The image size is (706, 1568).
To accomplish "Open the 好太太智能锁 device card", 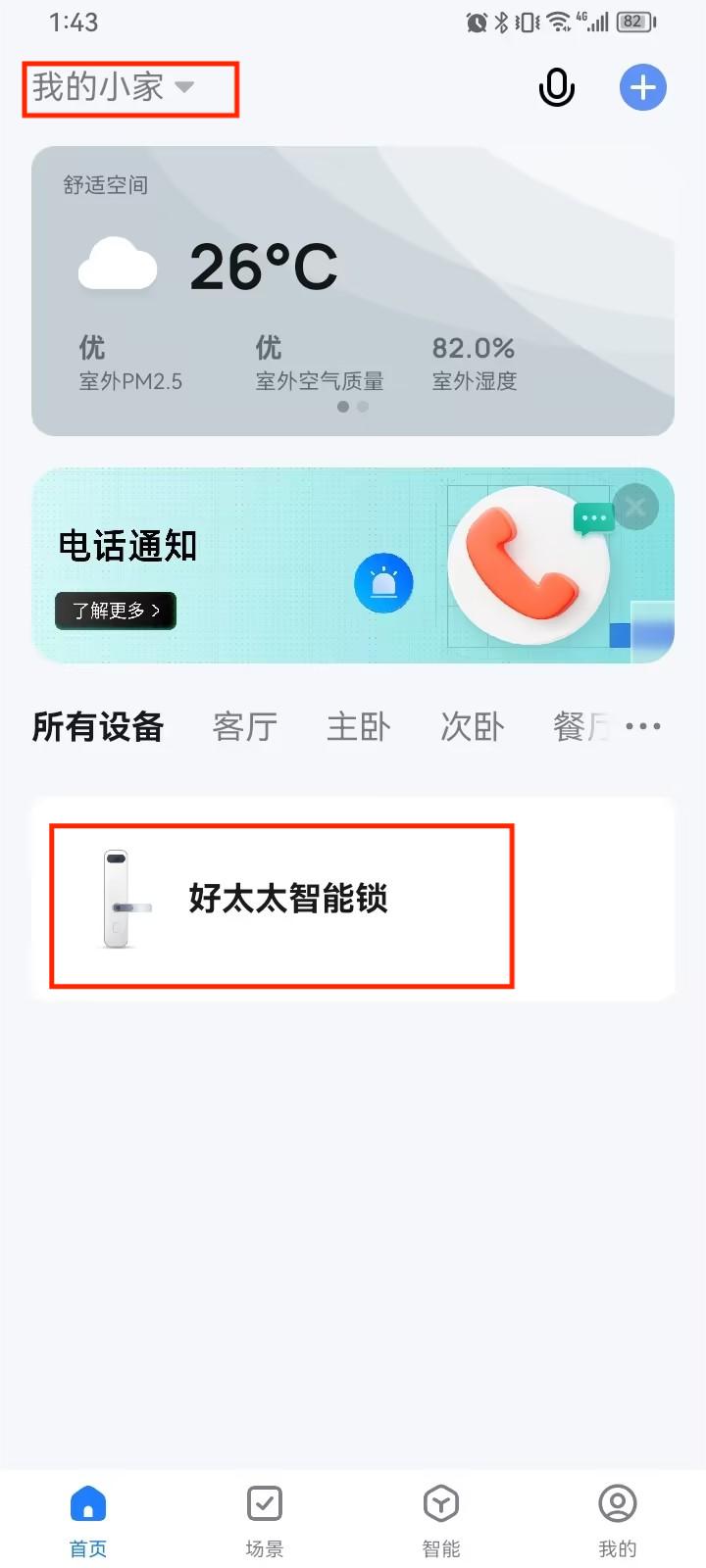I will [x=282, y=899].
